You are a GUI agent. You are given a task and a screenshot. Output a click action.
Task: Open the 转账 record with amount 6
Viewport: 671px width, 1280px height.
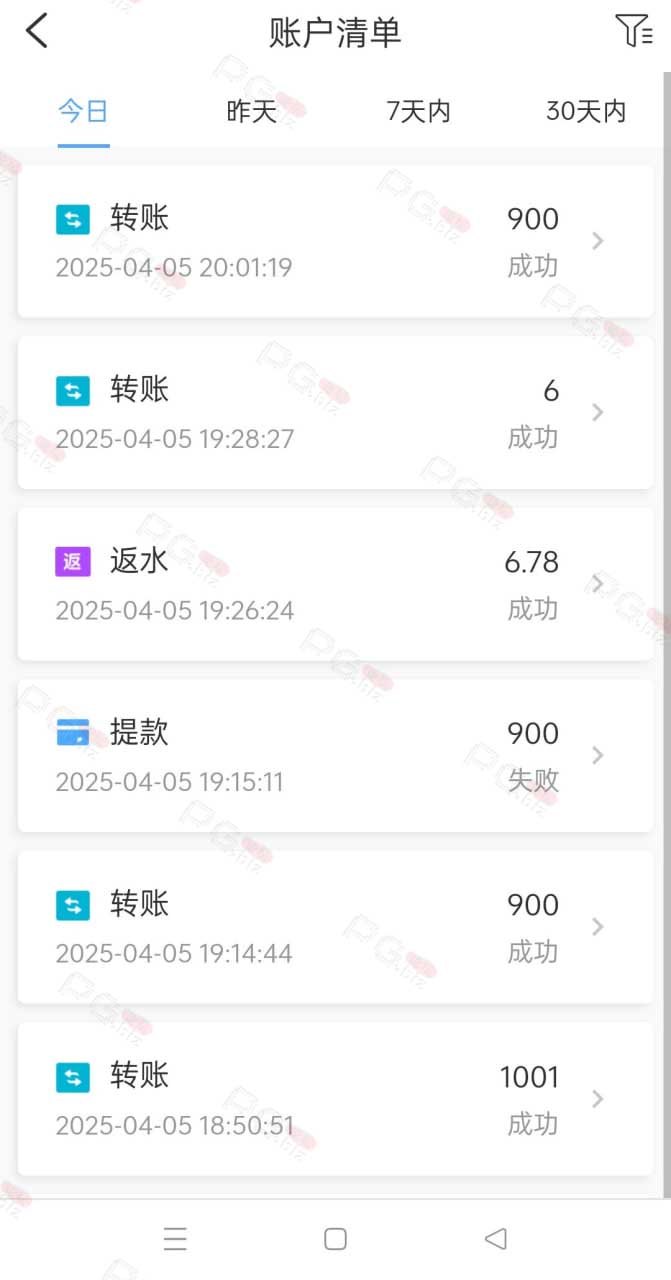tap(335, 412)
